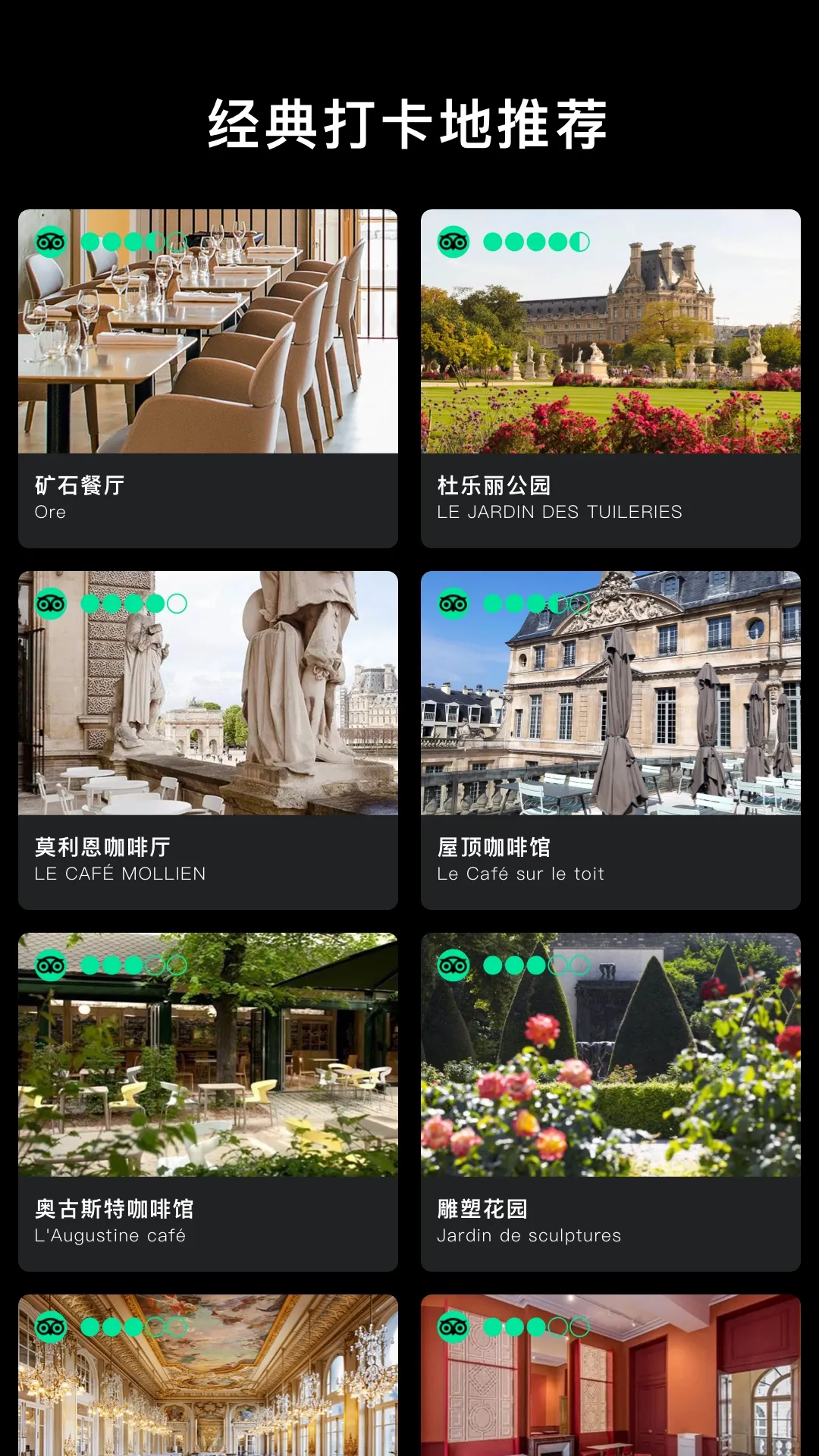Open the 杜乐丽公园 Jardin des Tuileries card
Screen dimensions: 819x1456
coord(610,378)
